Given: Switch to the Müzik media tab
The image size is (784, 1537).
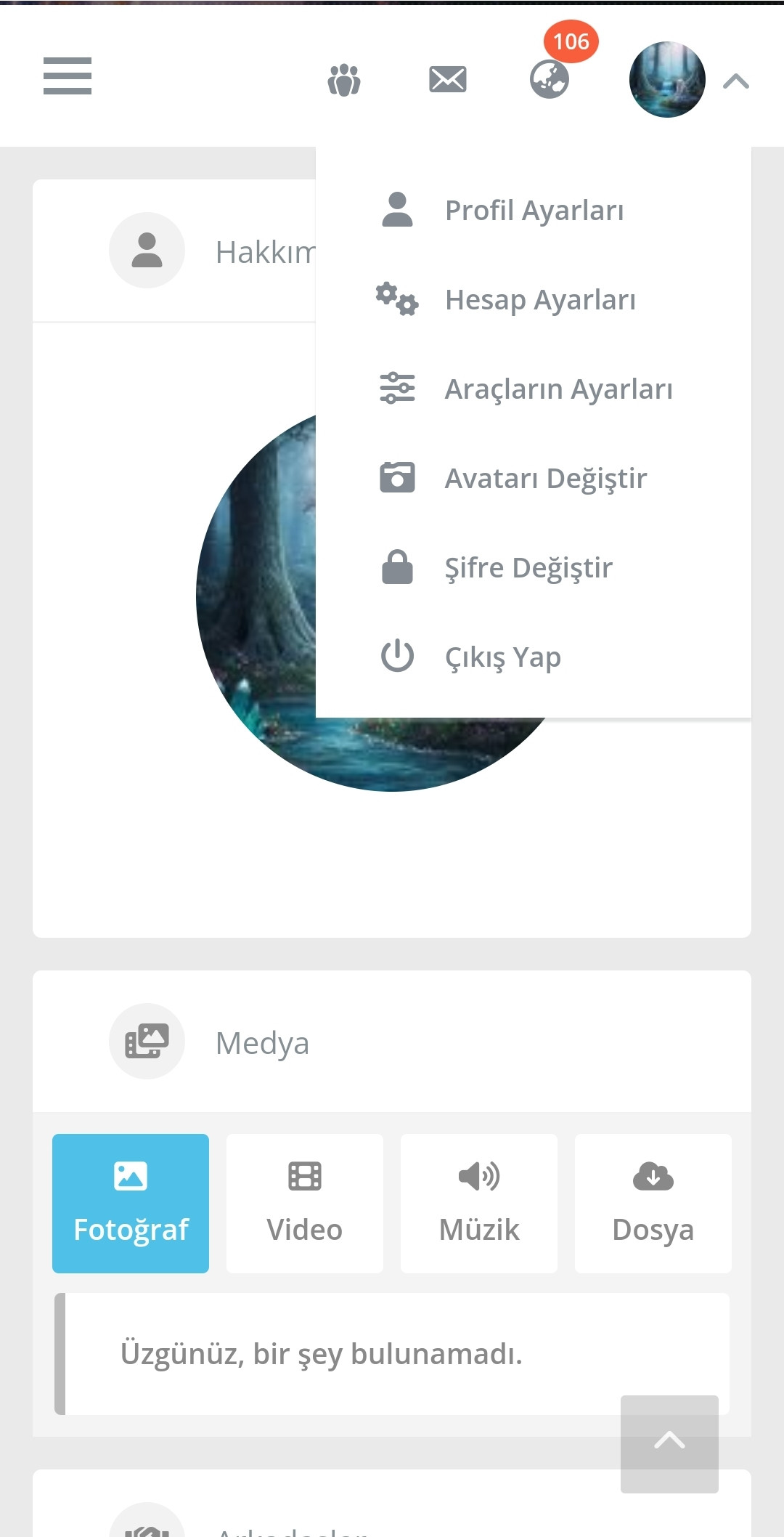Looking at the screenshot, I should pyautogui.click(x=479, y=1203).
